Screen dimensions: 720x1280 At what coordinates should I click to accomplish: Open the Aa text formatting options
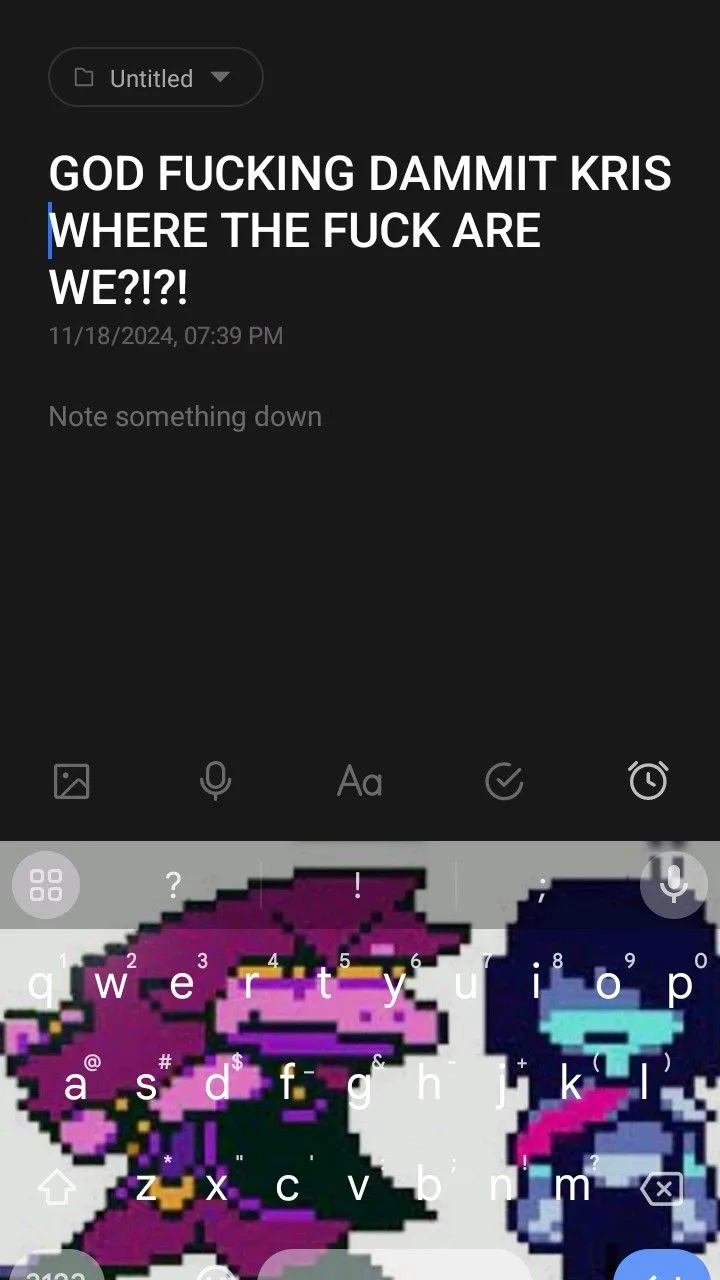point(360,781)
